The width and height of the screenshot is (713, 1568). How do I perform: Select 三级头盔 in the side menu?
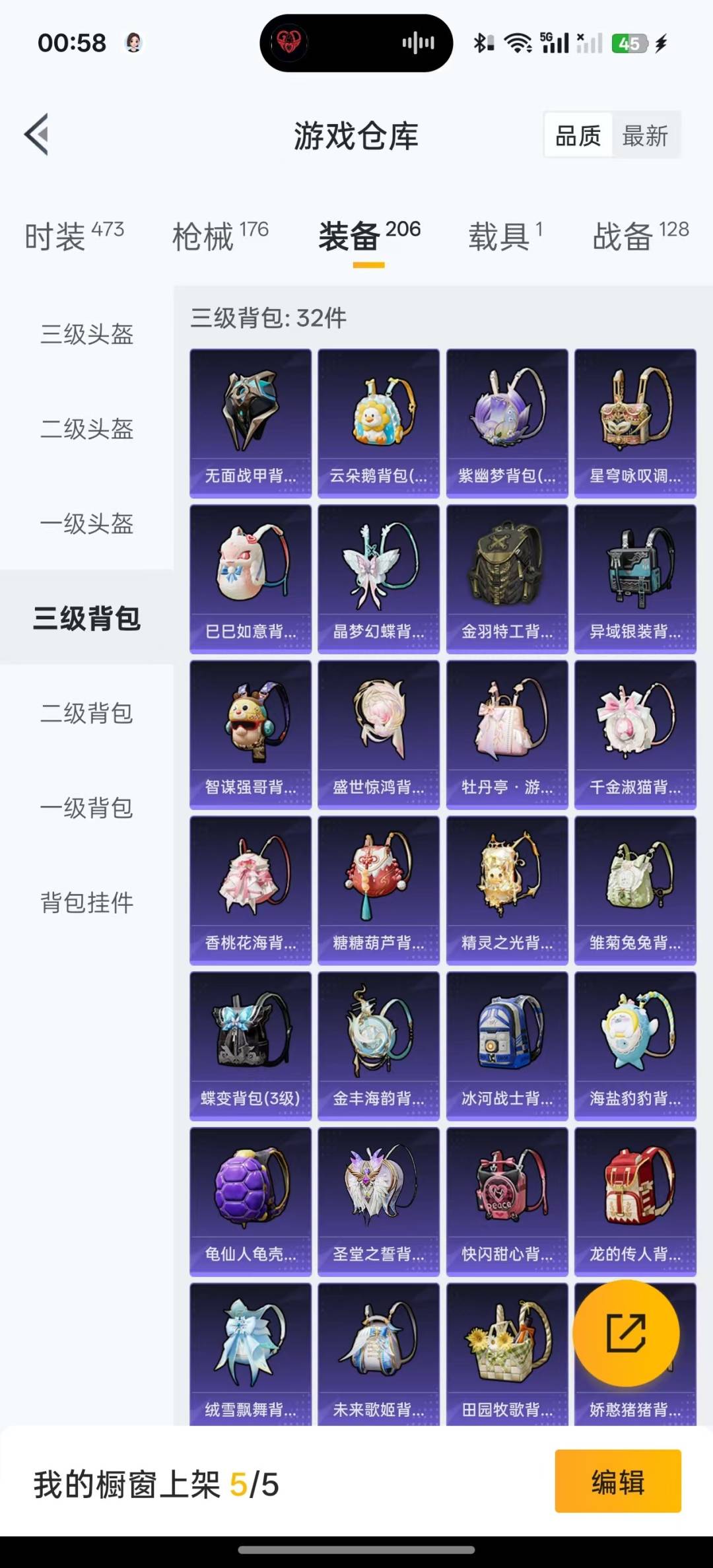tap(87, 334)
